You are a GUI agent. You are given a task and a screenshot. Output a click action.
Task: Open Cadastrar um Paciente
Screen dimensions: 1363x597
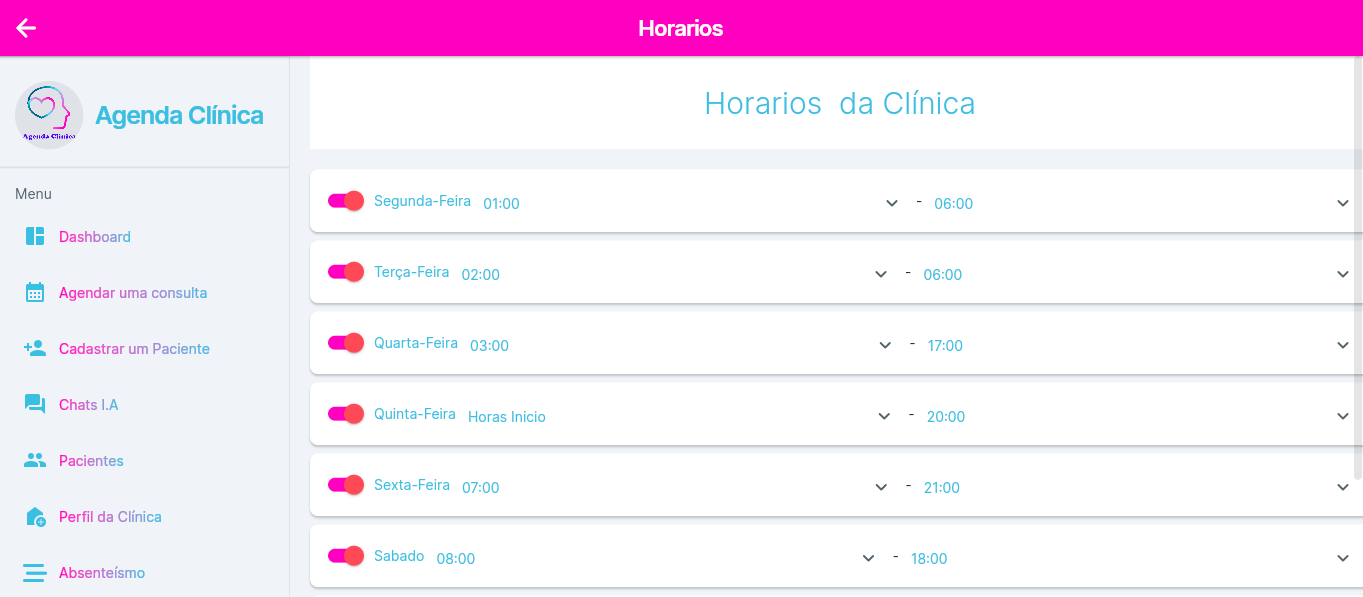(134, 349)
